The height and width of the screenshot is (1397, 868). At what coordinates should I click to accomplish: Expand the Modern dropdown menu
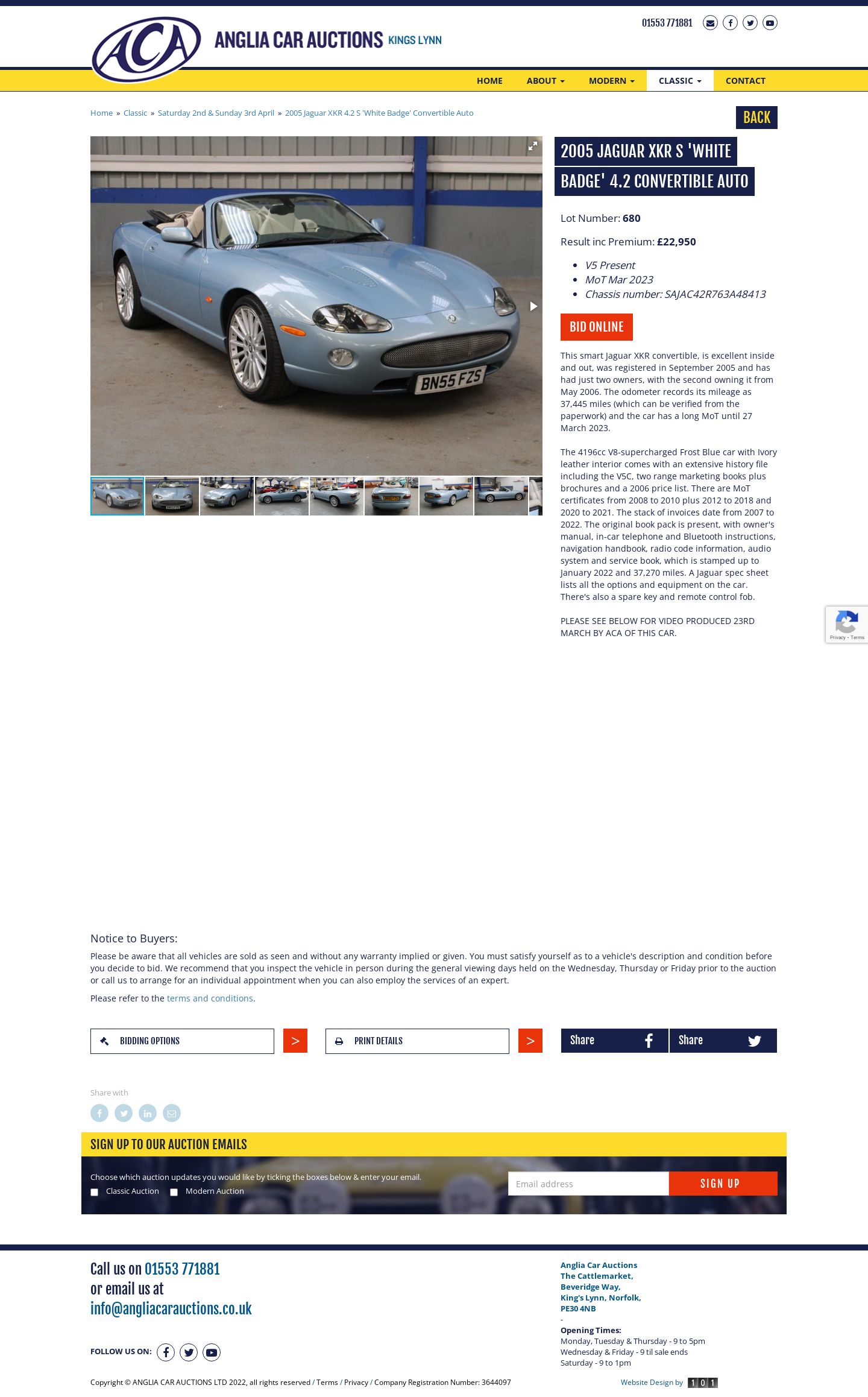(x=611, y=81)
